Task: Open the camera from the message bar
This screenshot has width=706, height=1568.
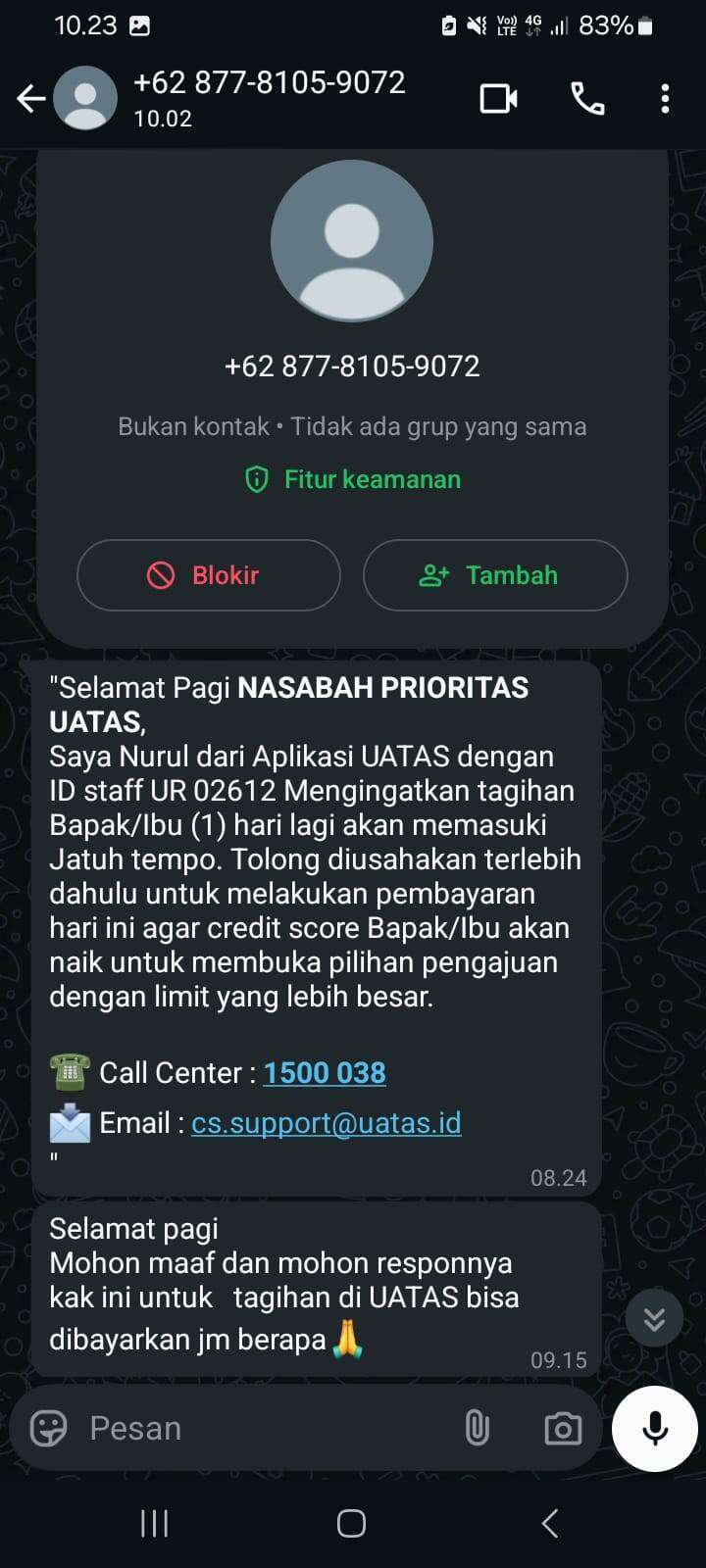Action: tap(563, 1429)
